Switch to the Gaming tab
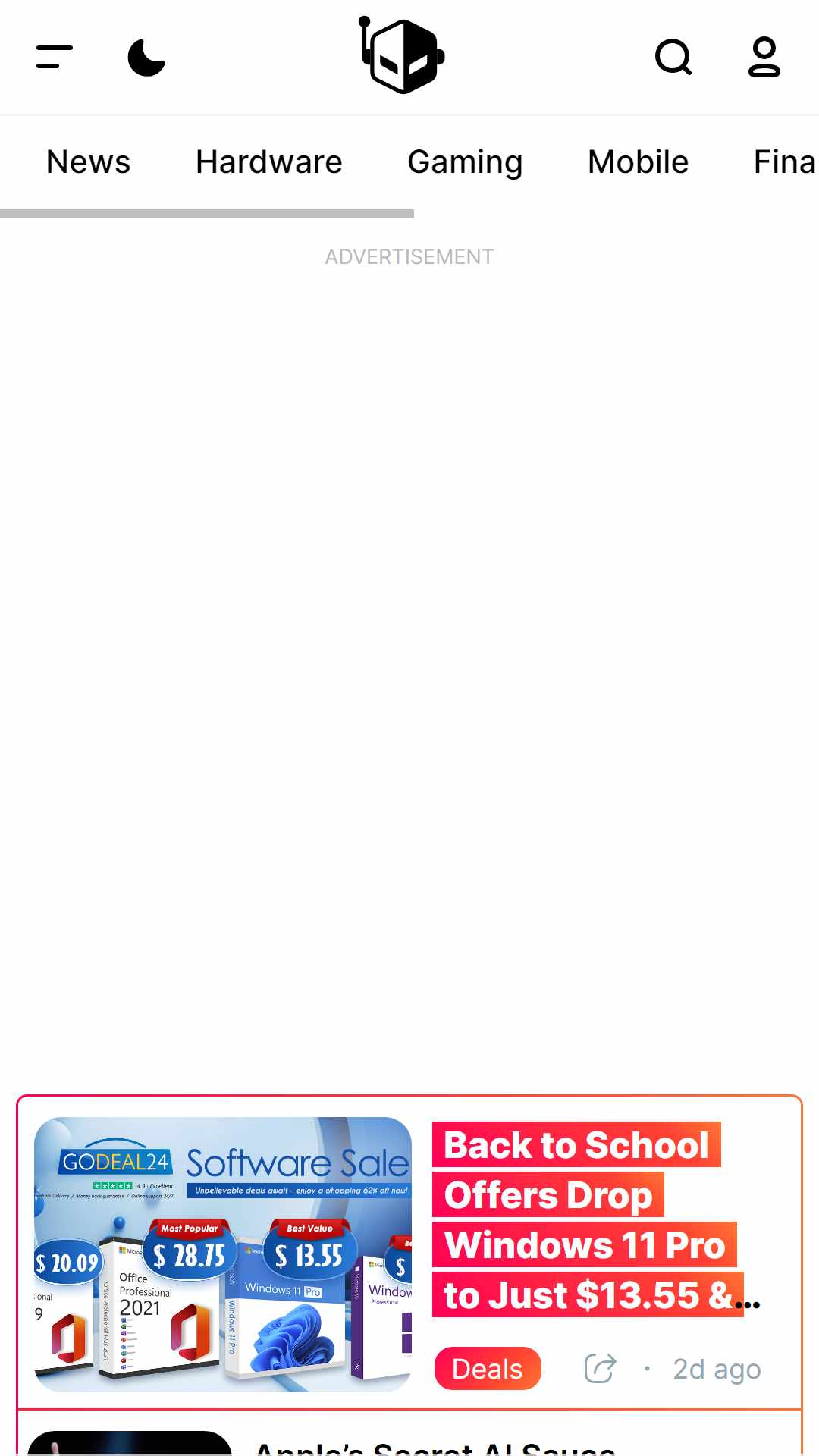 465,162
